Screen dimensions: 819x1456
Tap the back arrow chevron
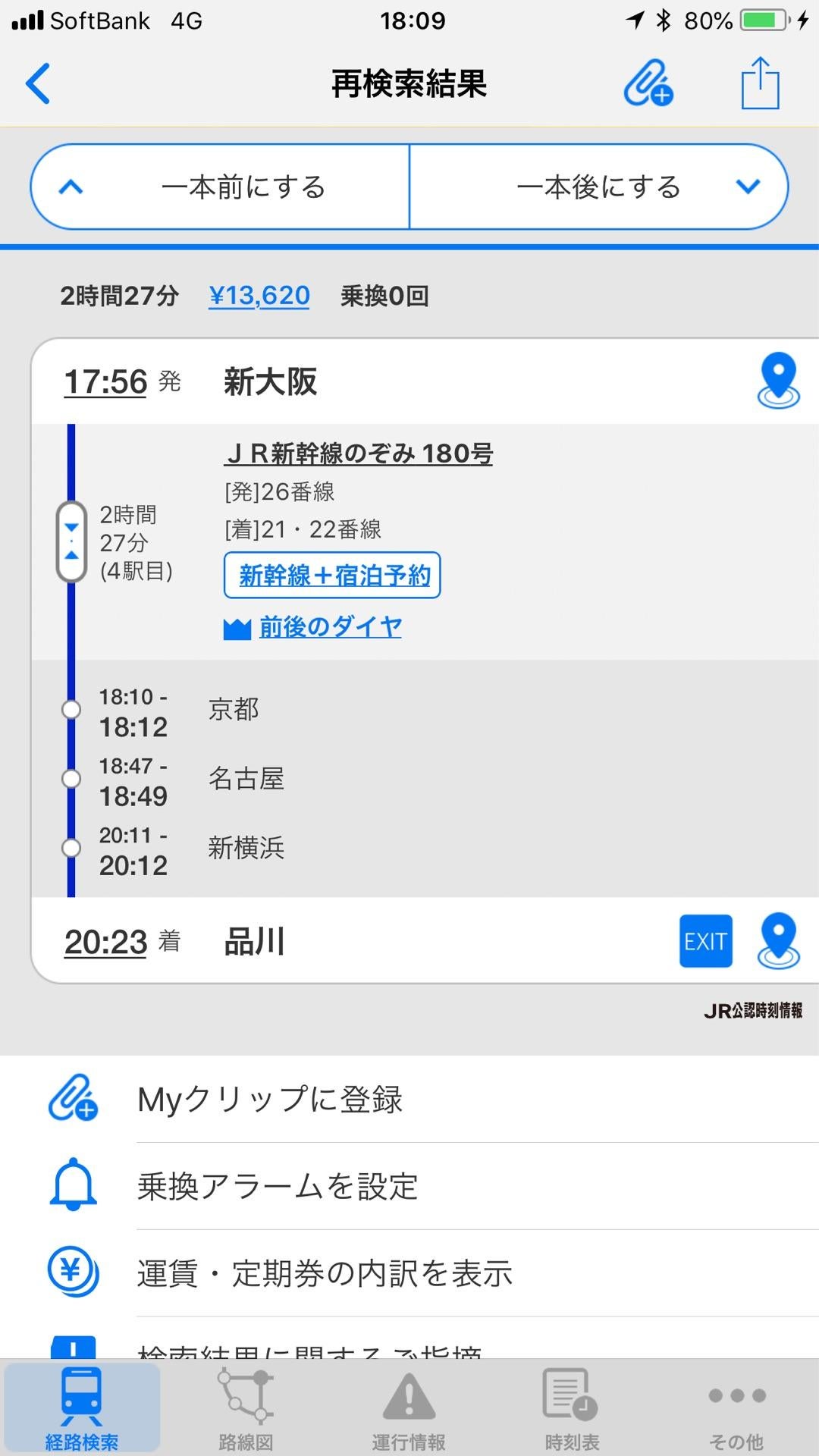(38, 84)
